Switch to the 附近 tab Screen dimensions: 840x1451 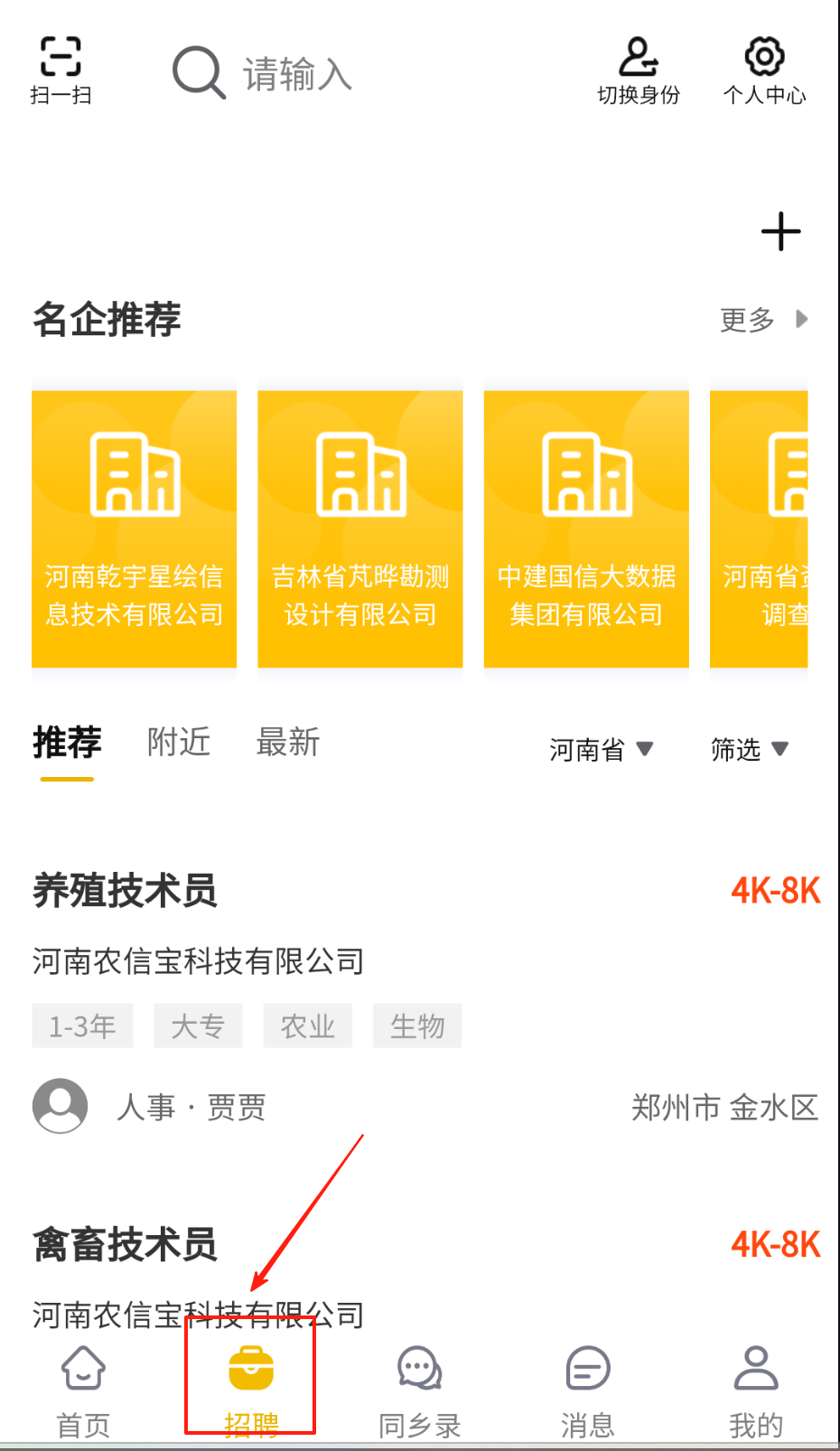pos(179,742)
